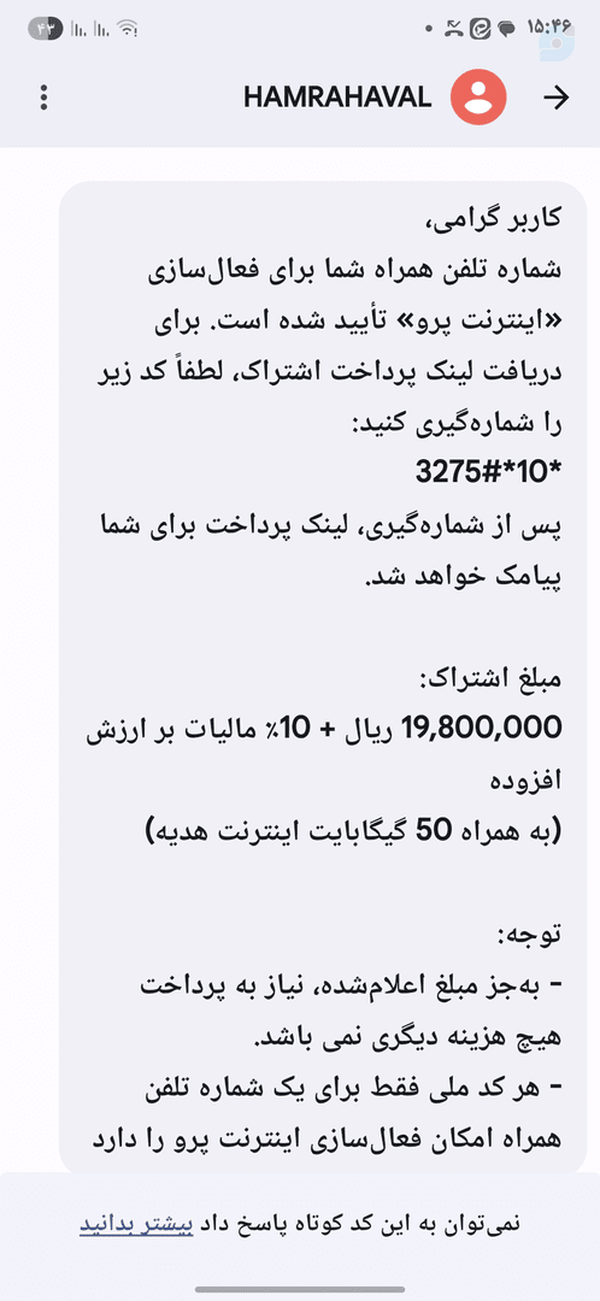The height and width of the screenshot is (1301, 600).
Task: Open the three-dot overflow menu
Action: point(43,97)
